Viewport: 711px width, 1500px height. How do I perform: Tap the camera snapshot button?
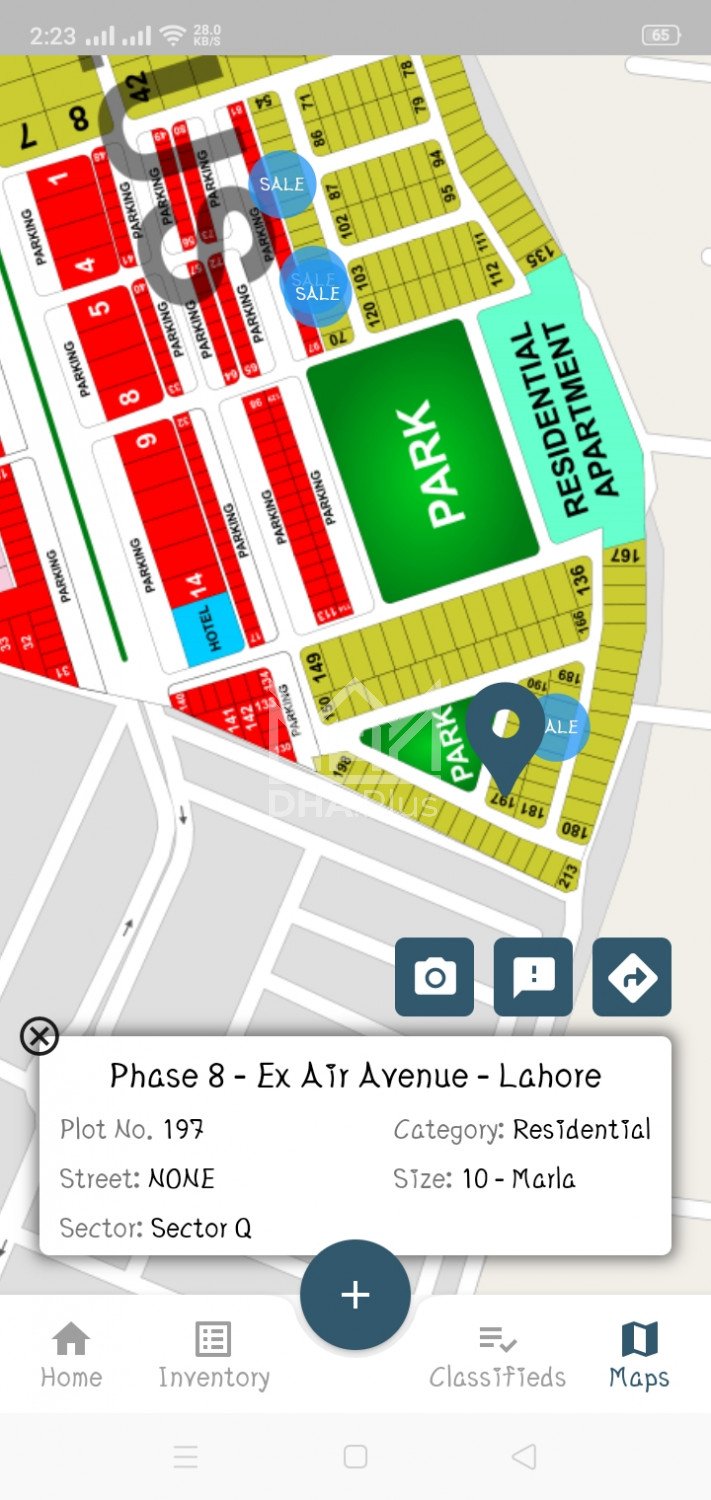tap(434, 977)
